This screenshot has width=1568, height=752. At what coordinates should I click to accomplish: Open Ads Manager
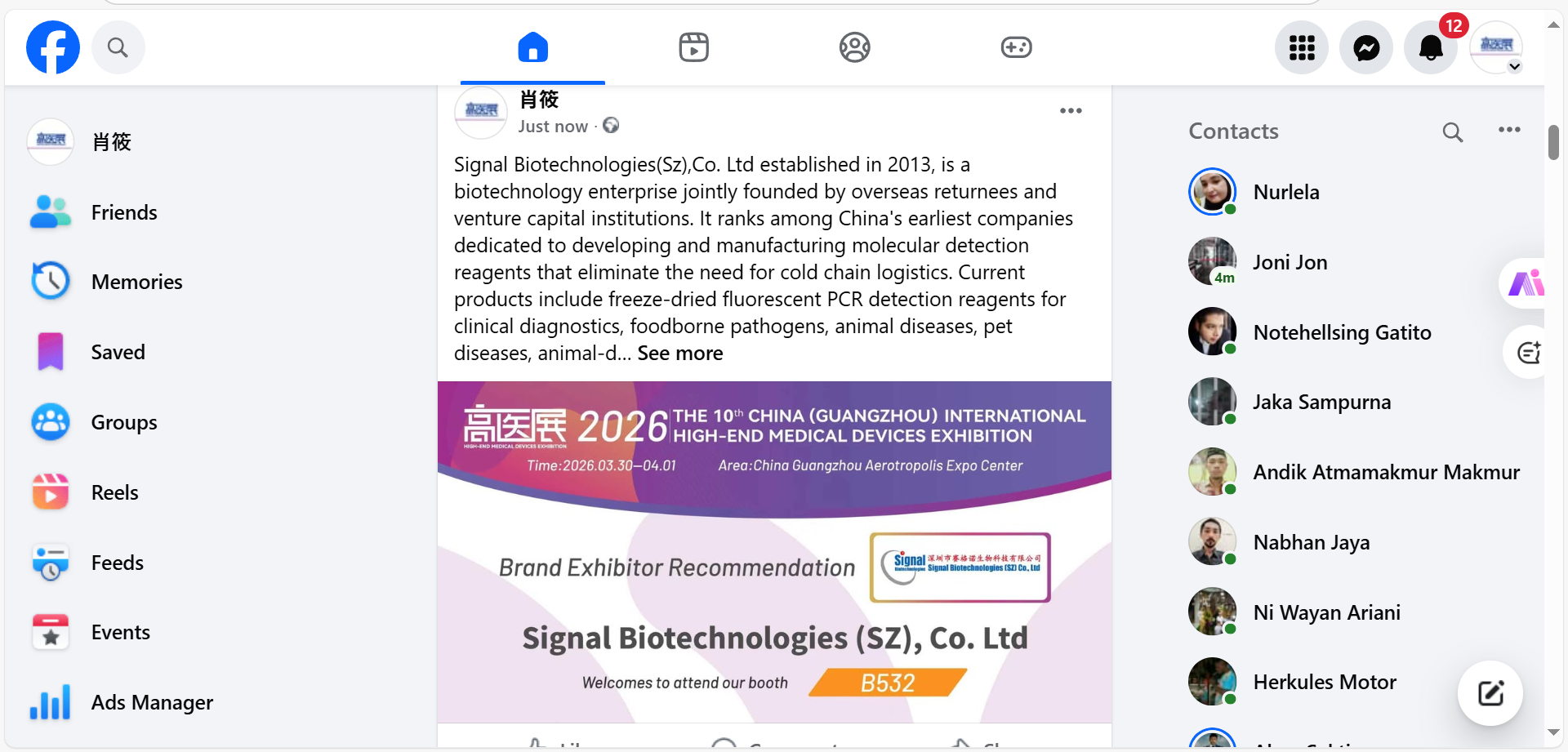click(x=152, y=703)
